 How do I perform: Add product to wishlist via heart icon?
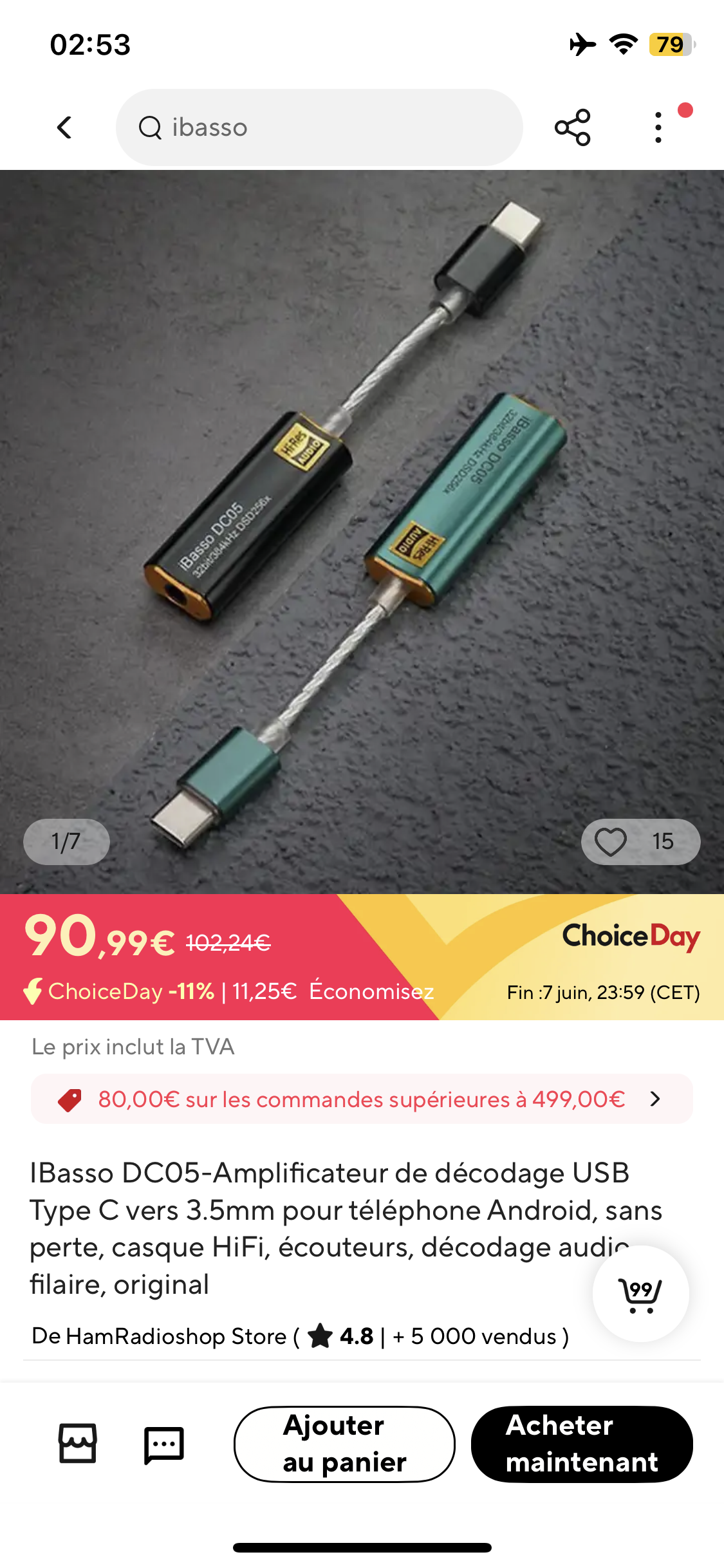pyautogui.click(x=611, y=841)
